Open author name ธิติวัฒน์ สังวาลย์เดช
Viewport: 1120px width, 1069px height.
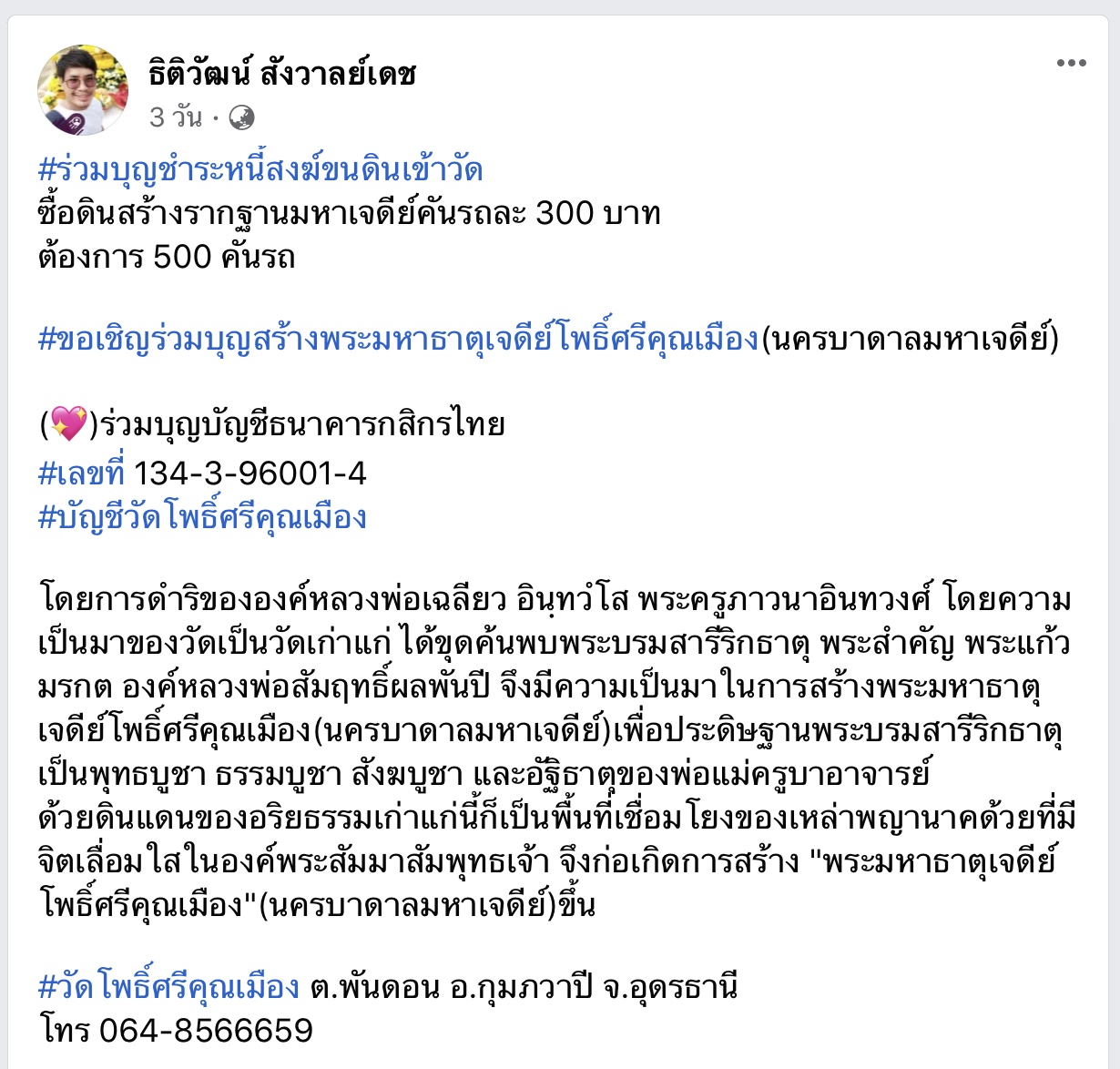282,74
